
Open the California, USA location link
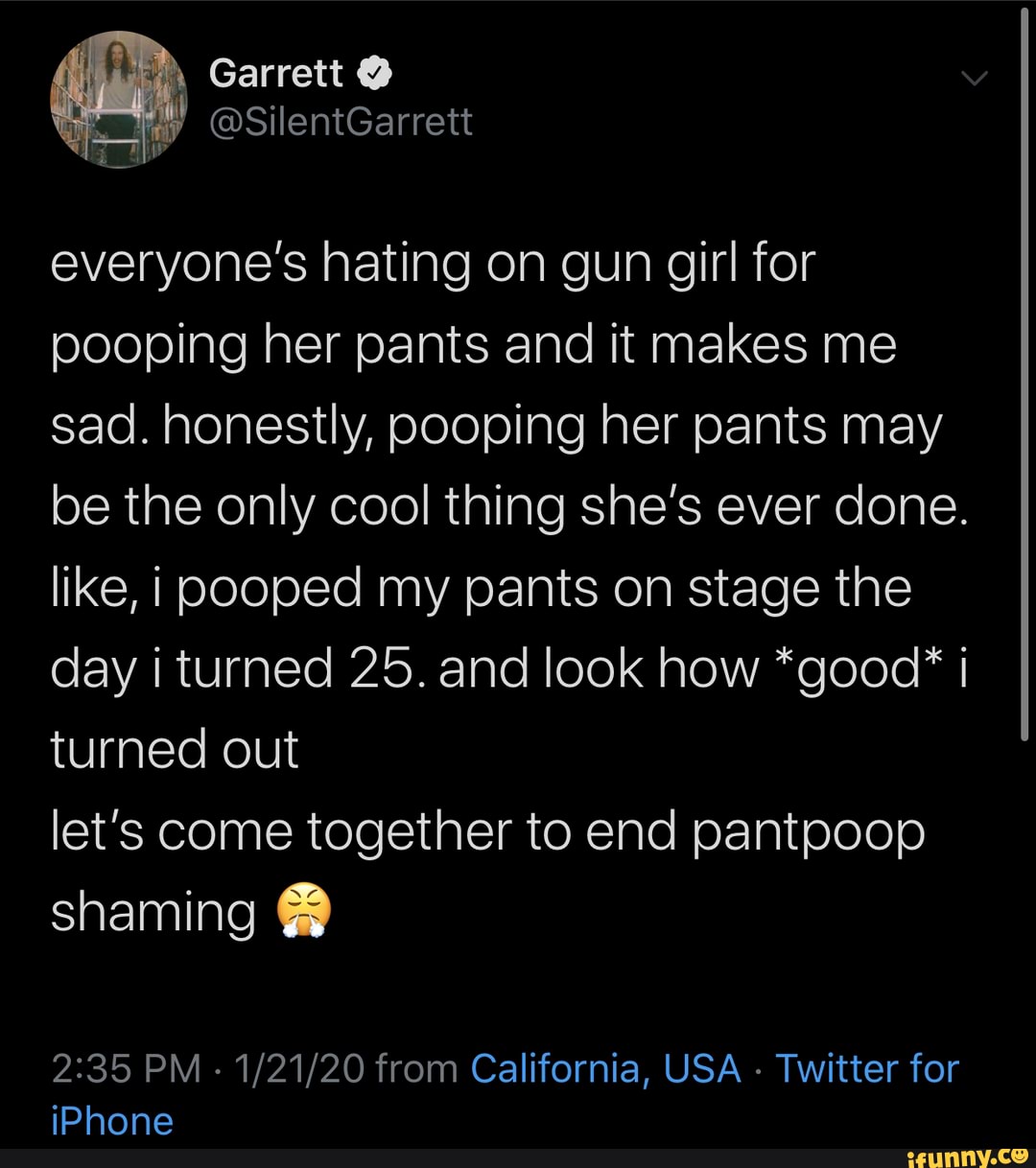tap(606, 1067)
